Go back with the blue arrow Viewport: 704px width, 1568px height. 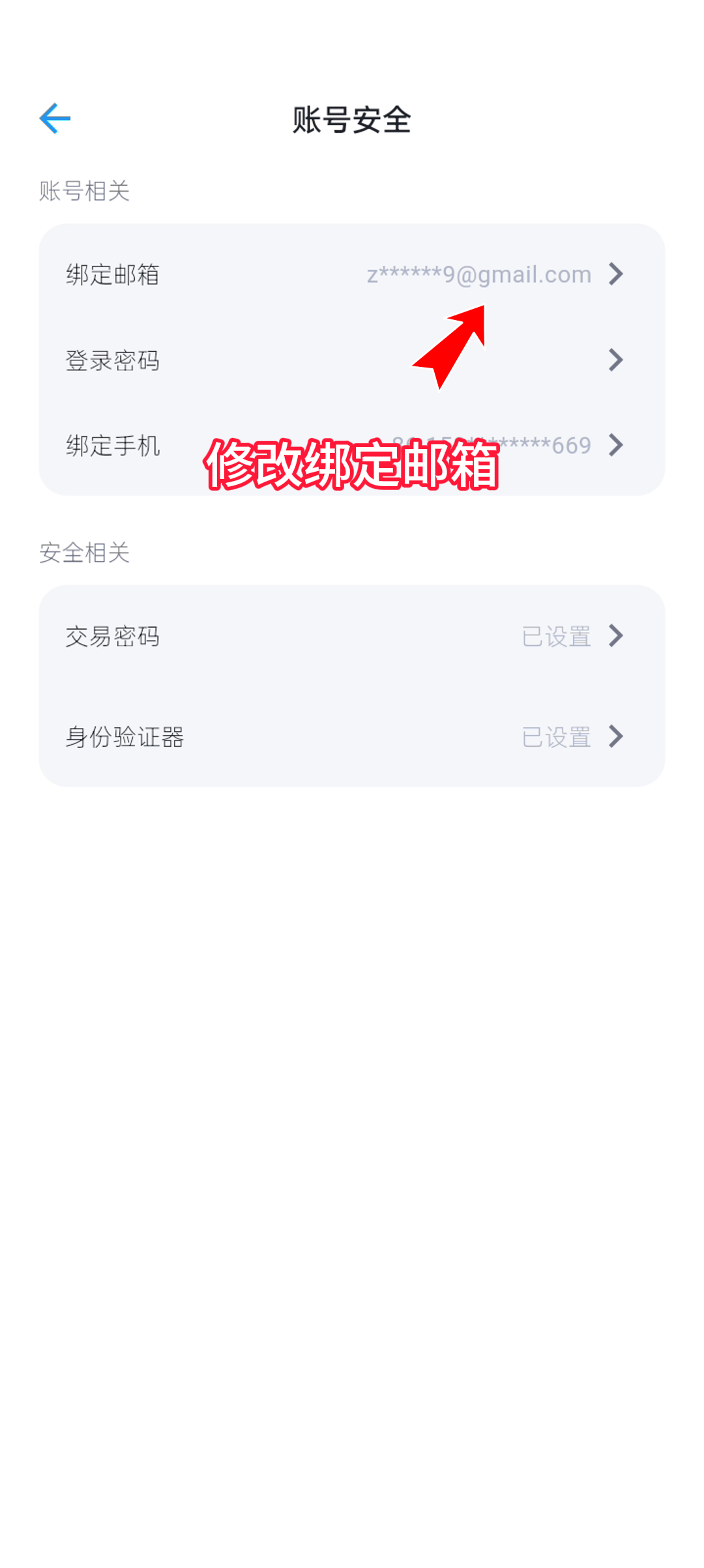[x=55, y=119]
